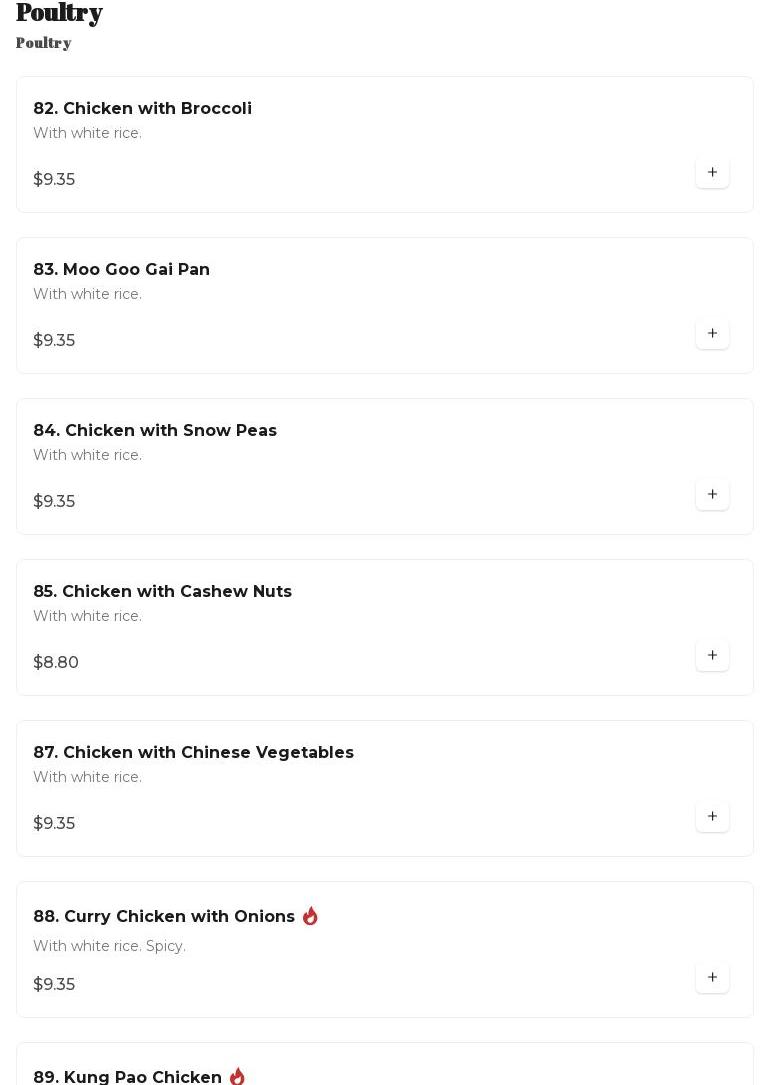Add Chicken with Broccoli to the order
This screenshot has width=770, height=1085.
[x=712, y=172]
